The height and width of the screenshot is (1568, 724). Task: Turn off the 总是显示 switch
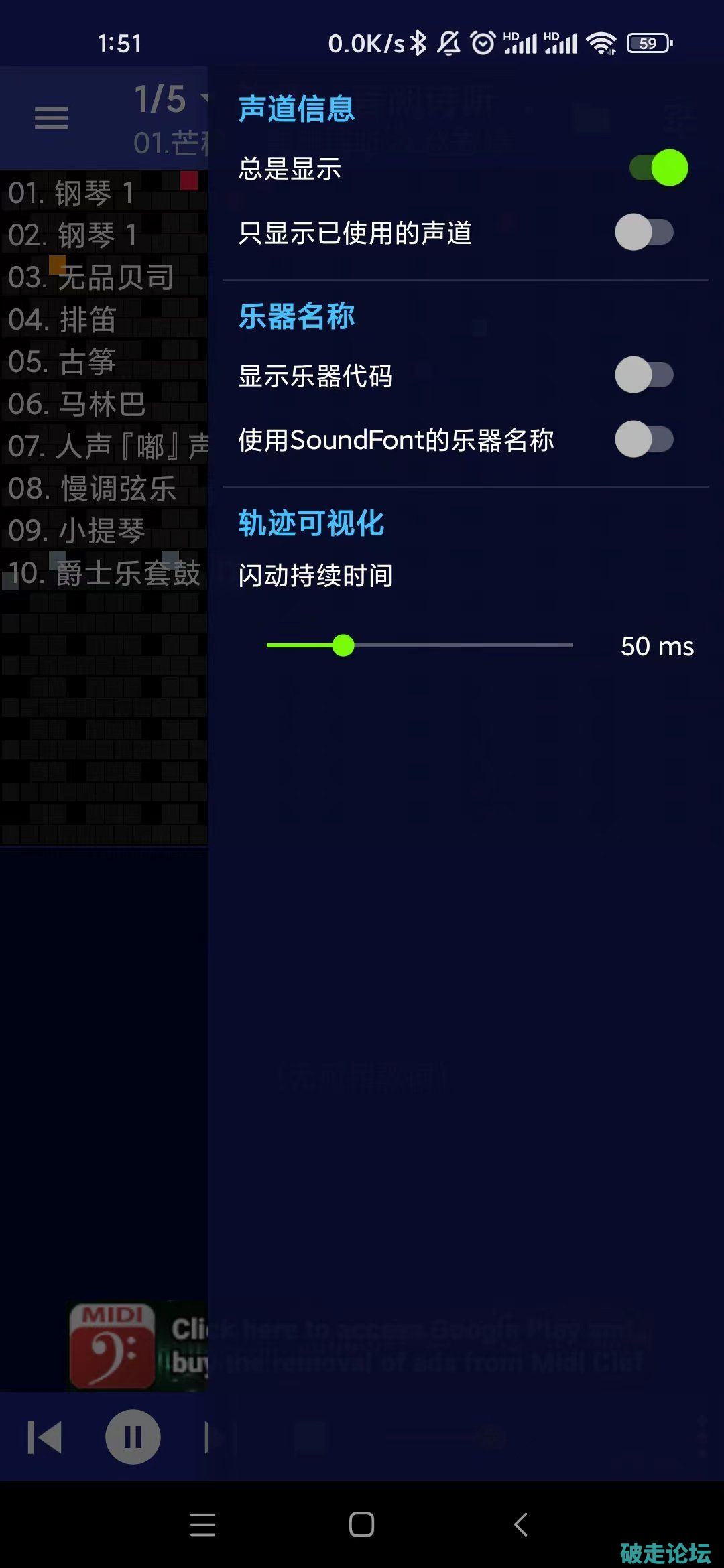point(658,168)
